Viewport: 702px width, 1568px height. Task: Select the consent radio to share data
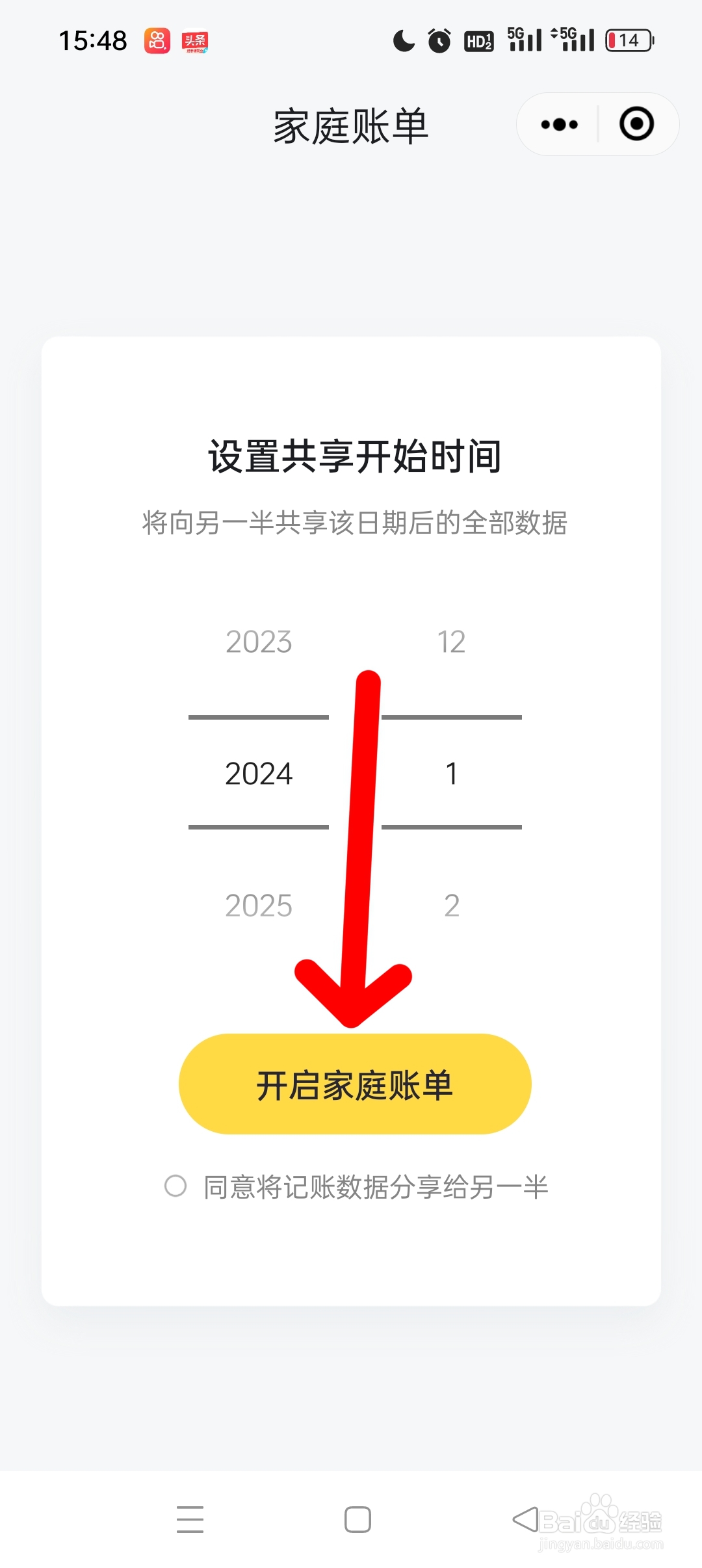click(174, 1186)
